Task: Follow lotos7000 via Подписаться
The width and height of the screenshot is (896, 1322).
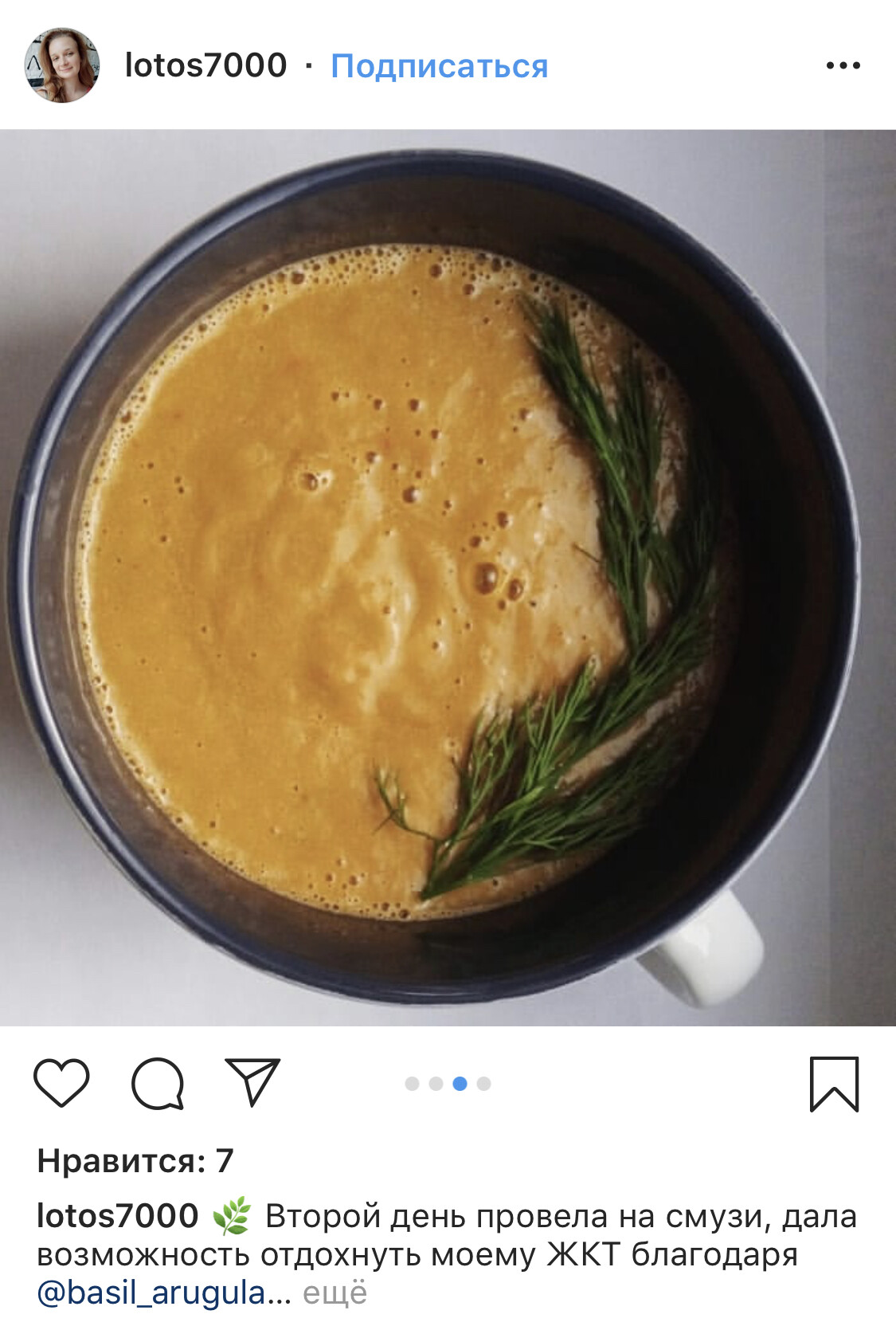Action: tap(439, 66)
